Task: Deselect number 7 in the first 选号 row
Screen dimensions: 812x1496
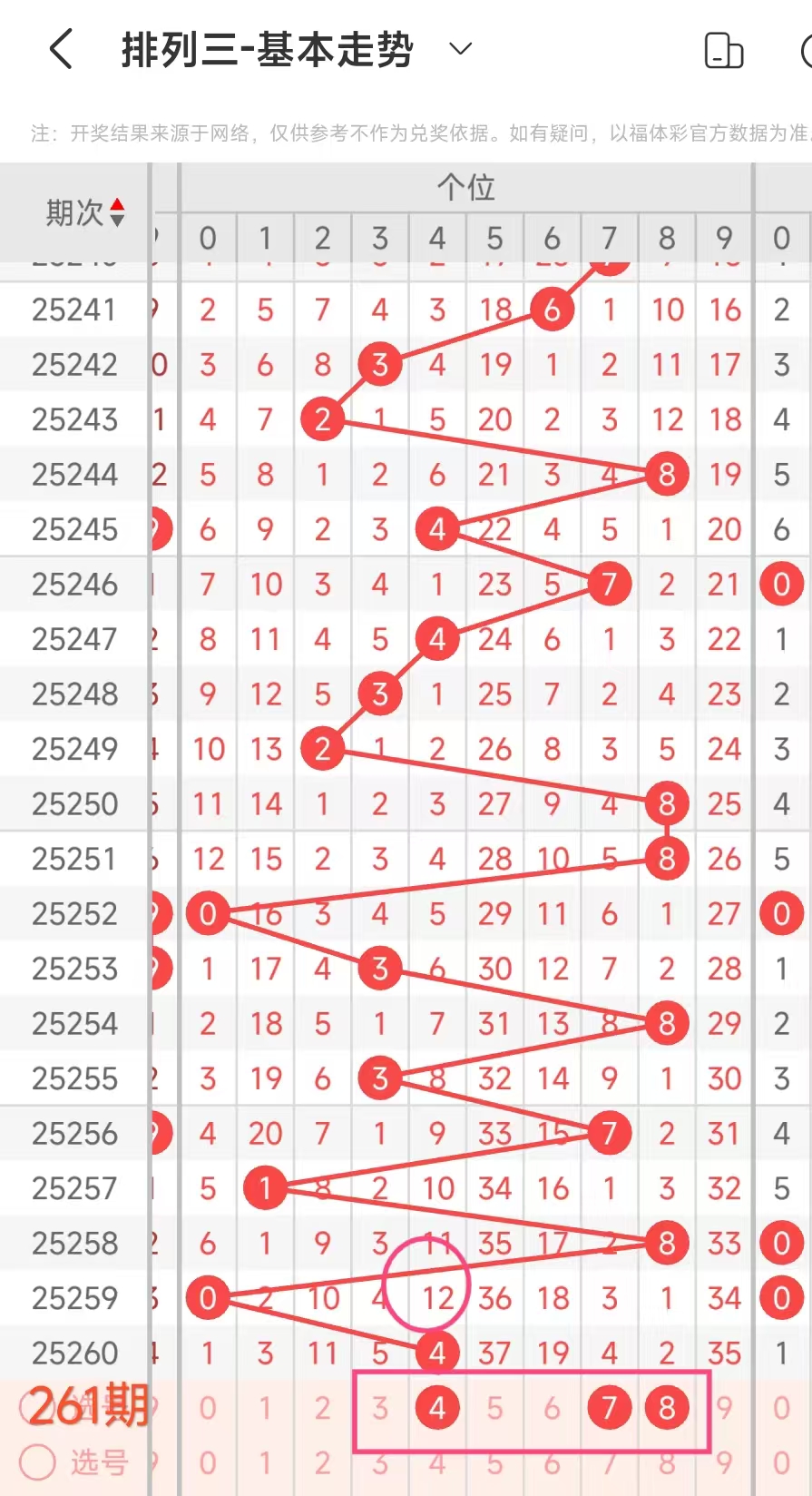Action: click(x=609, y=1408)
